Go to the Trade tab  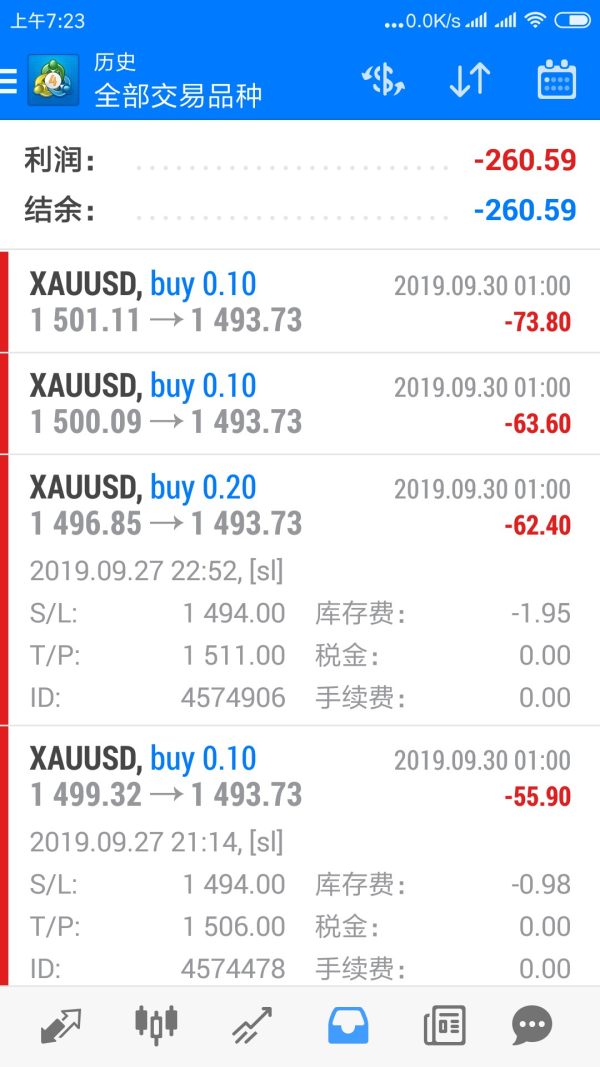pyautogui.click(x=252, y=1026)
